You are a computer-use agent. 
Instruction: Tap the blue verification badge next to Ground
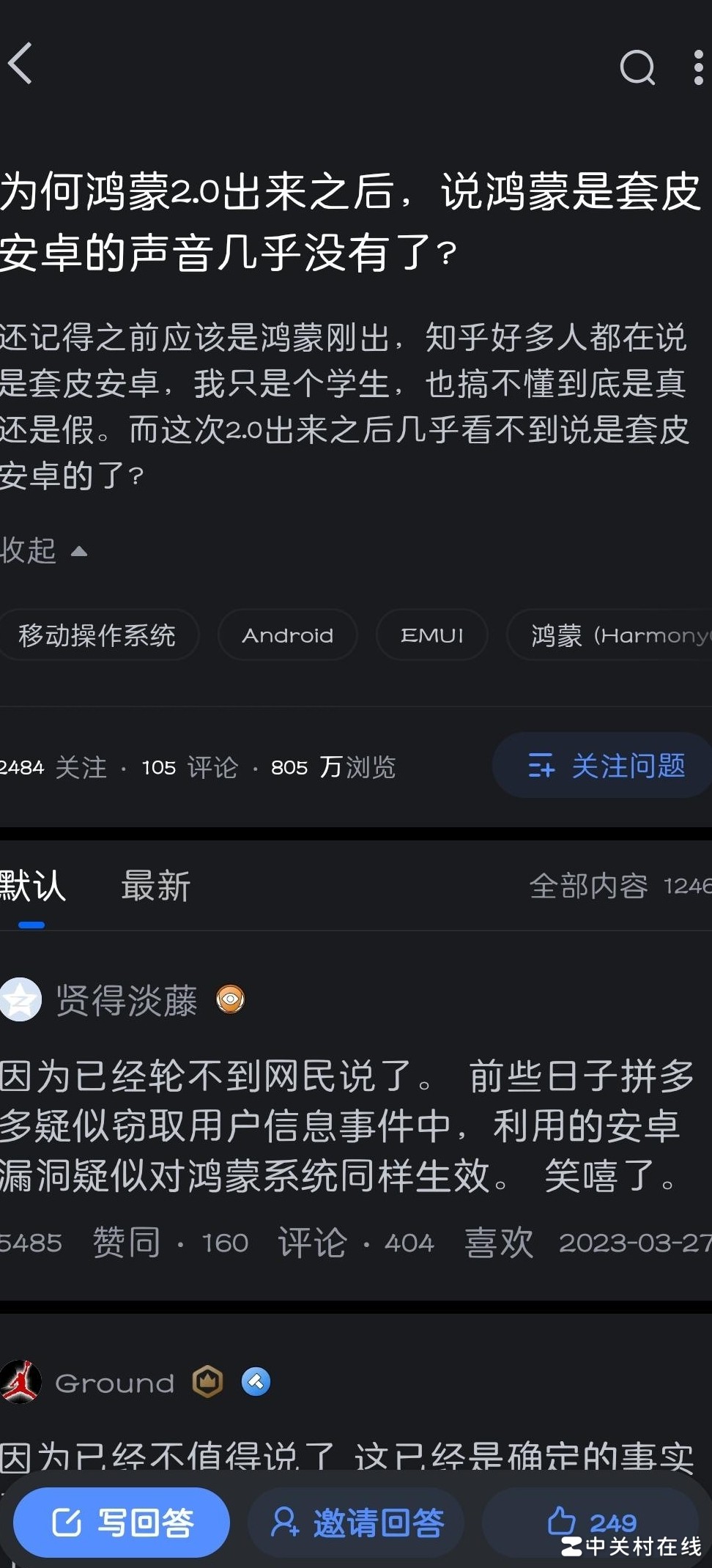[x=255, y=1383]
